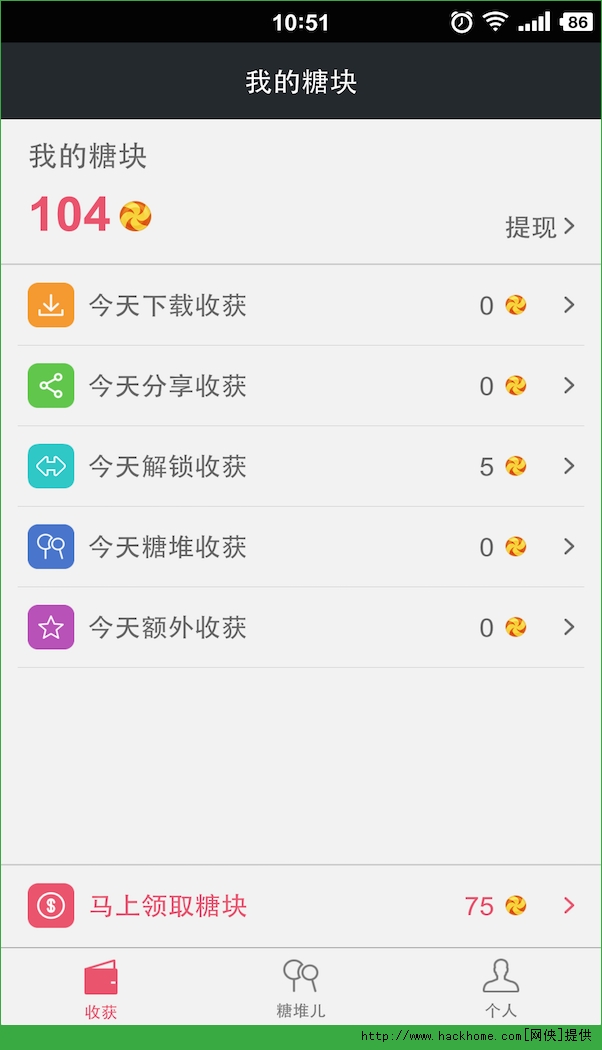Open 今天分享收获 row
Viewport: 602px width, 1050px height.
coord(300,386)
